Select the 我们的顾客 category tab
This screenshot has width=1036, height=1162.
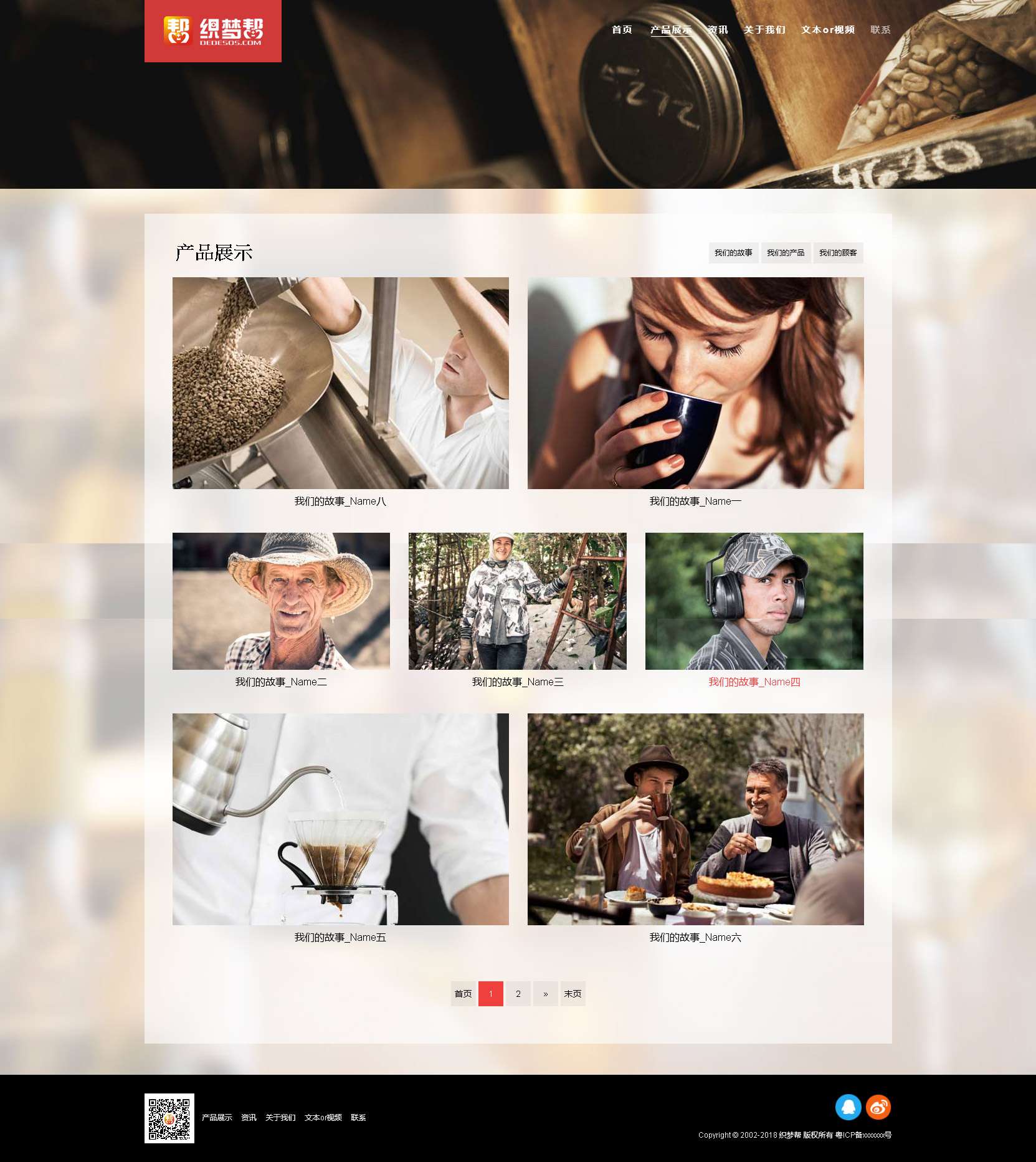coord(838,253)
